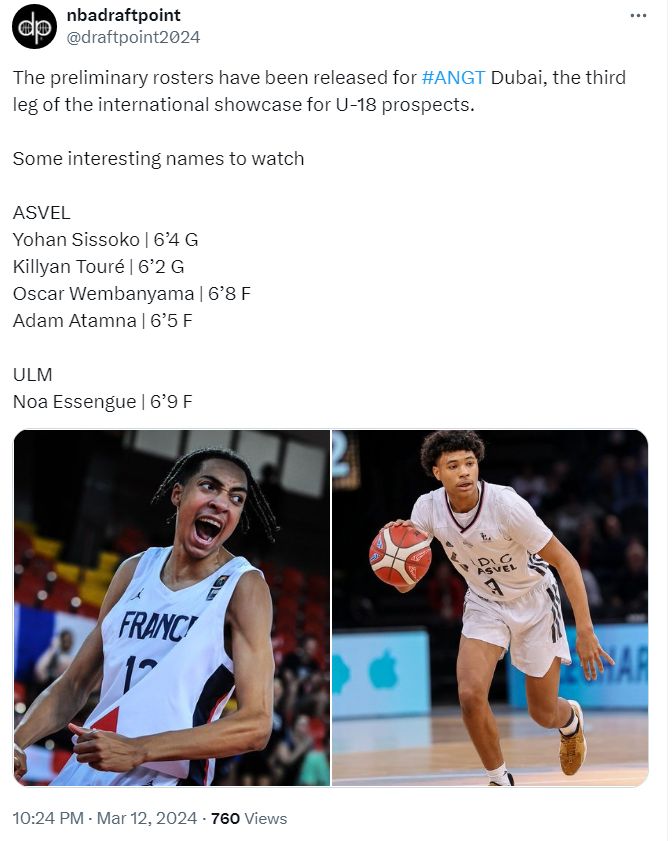Screen dimensions: 672x841
Task: View the France jersey photo
Action: [172, 608]
